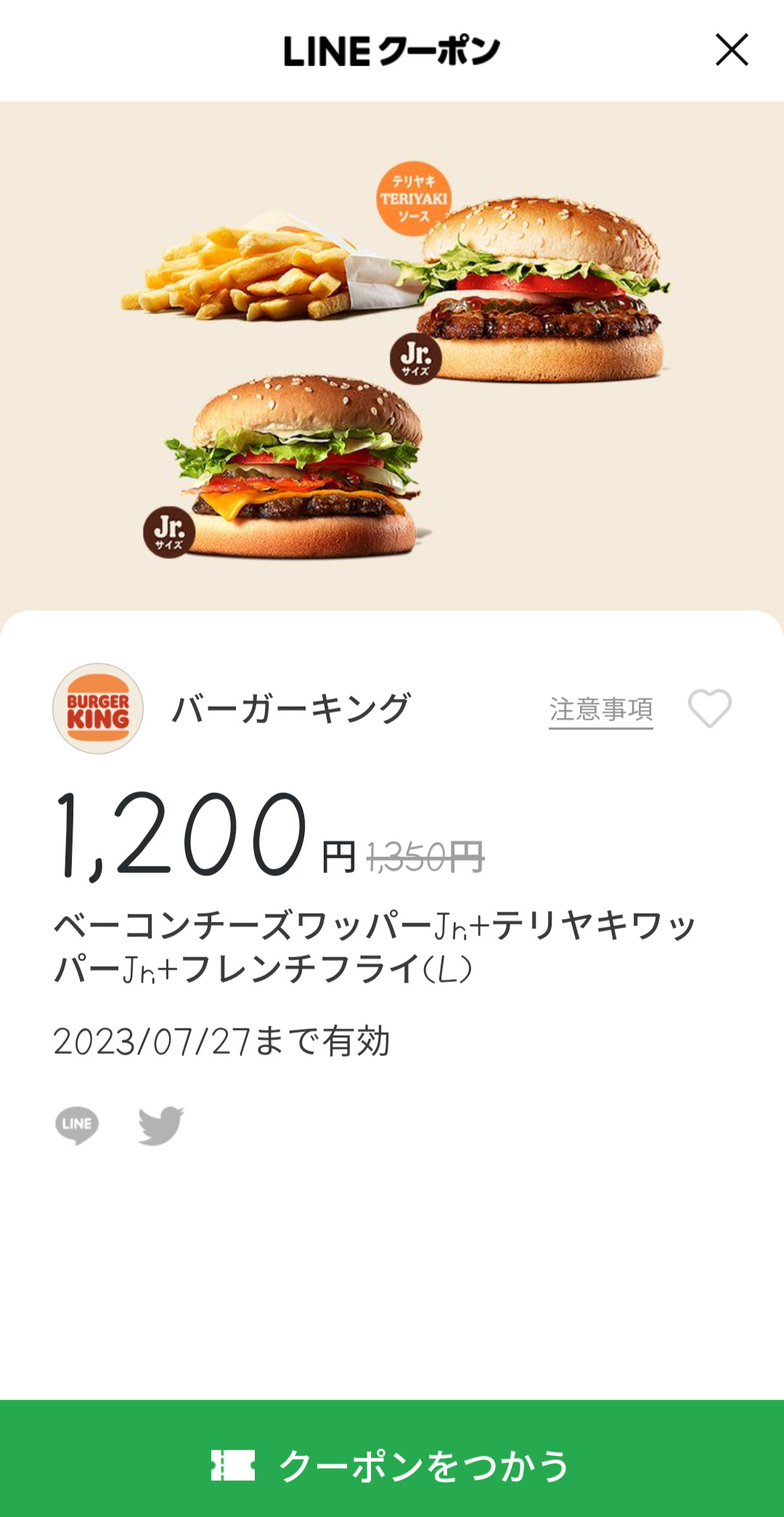Share this coupon via LINE

[77, 1125]
